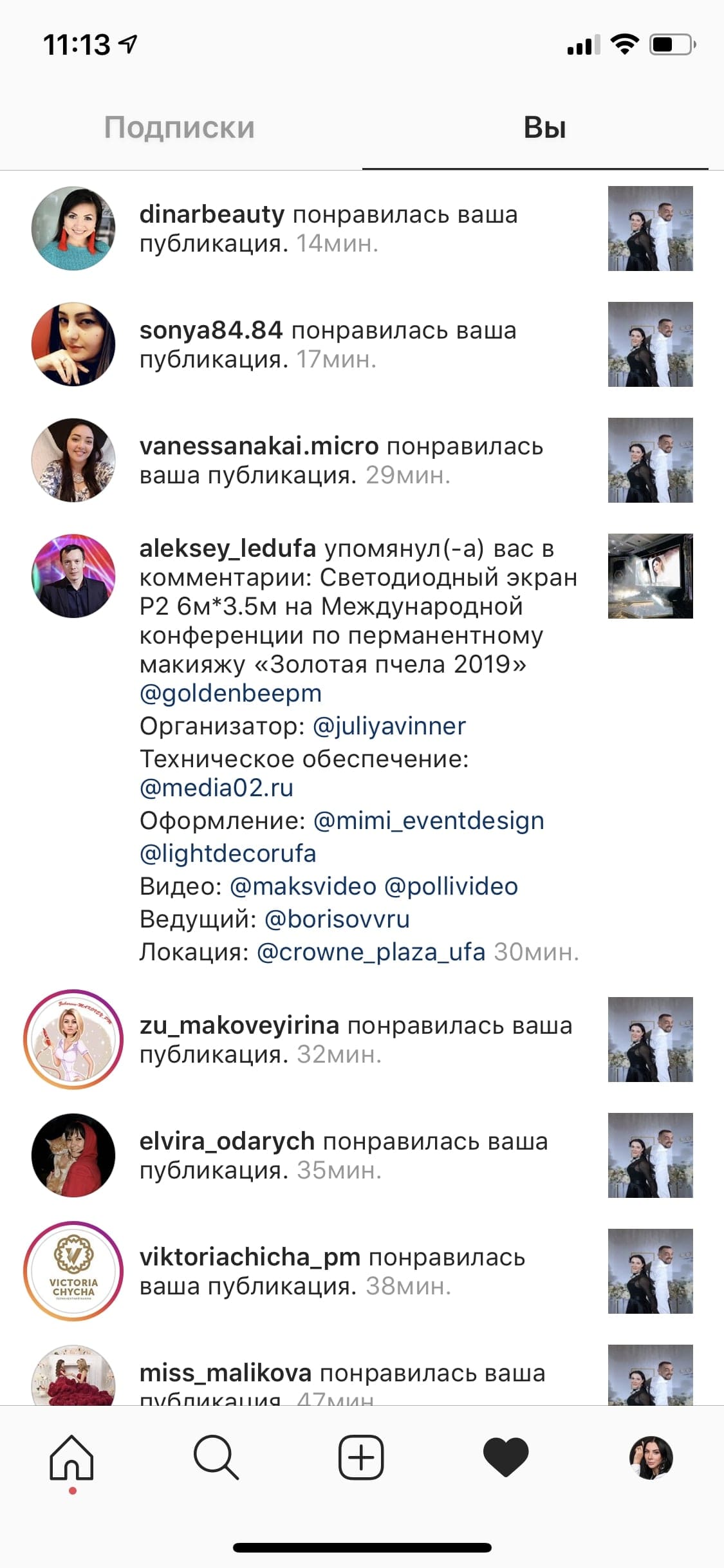Switch to the Подписки tab
Viewport: 724px width, 1568px height.
pyautogui.click(x=180, y=127)
